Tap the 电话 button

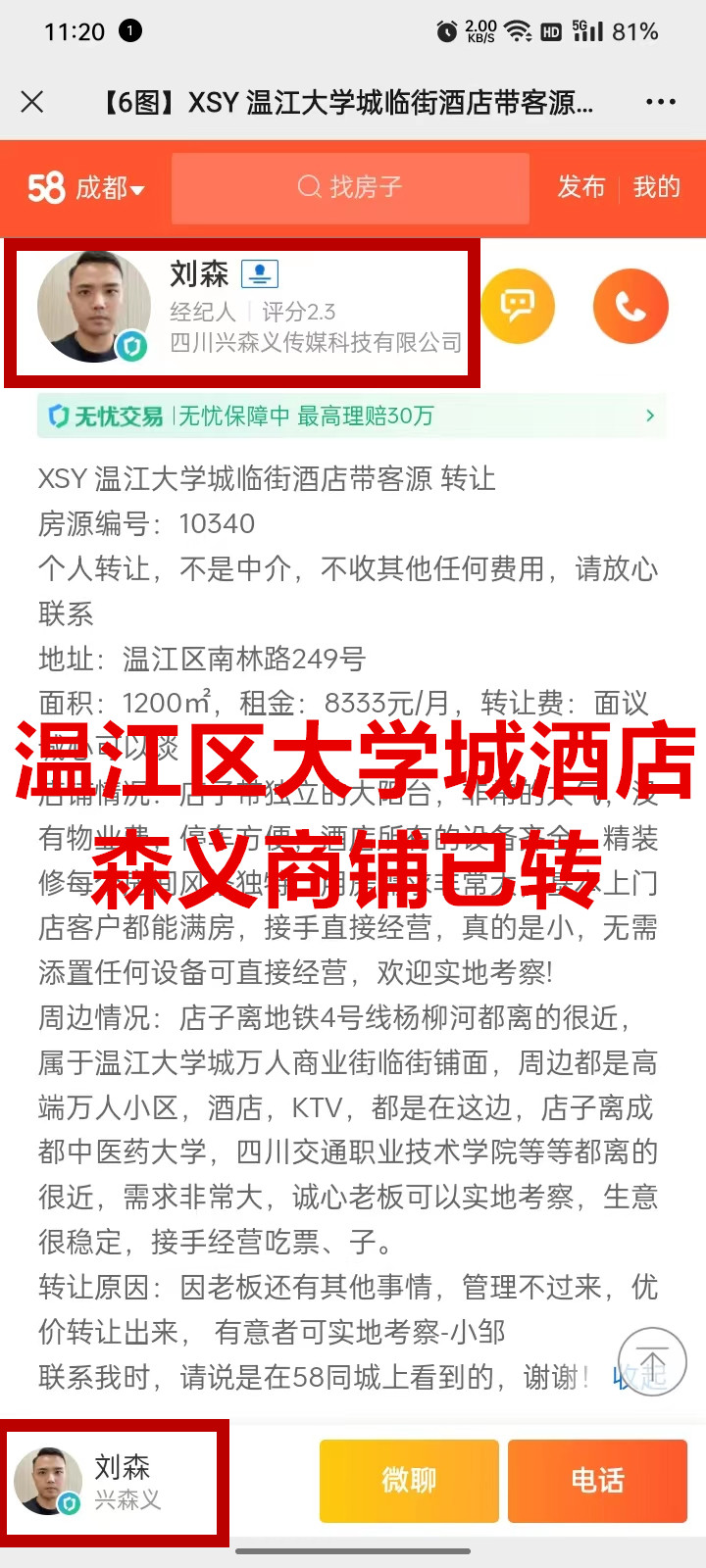point(597,1480)
